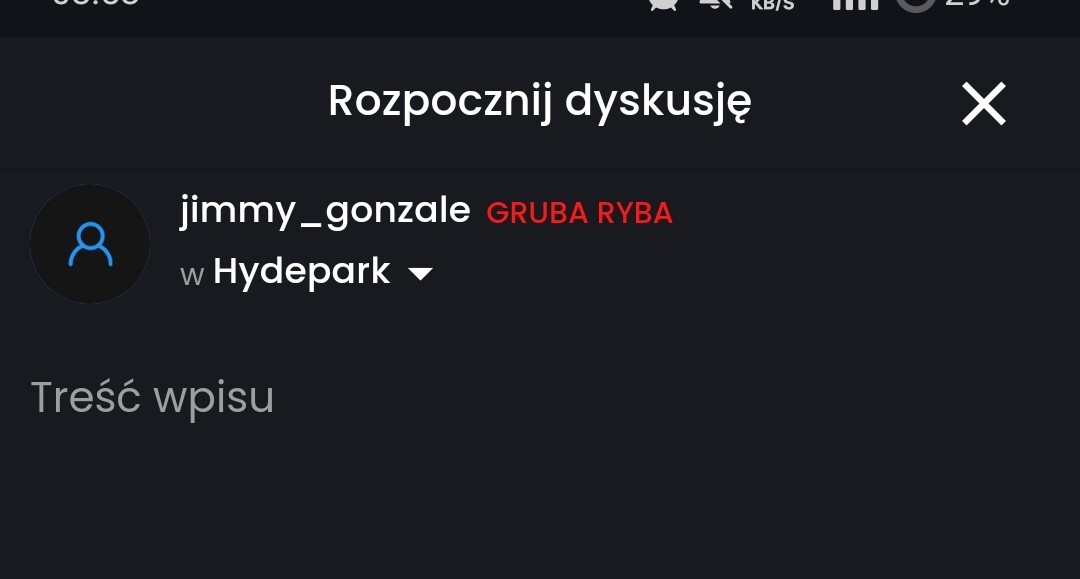Close the Rozpocznij dyskusję dialog

pos(983,103)
